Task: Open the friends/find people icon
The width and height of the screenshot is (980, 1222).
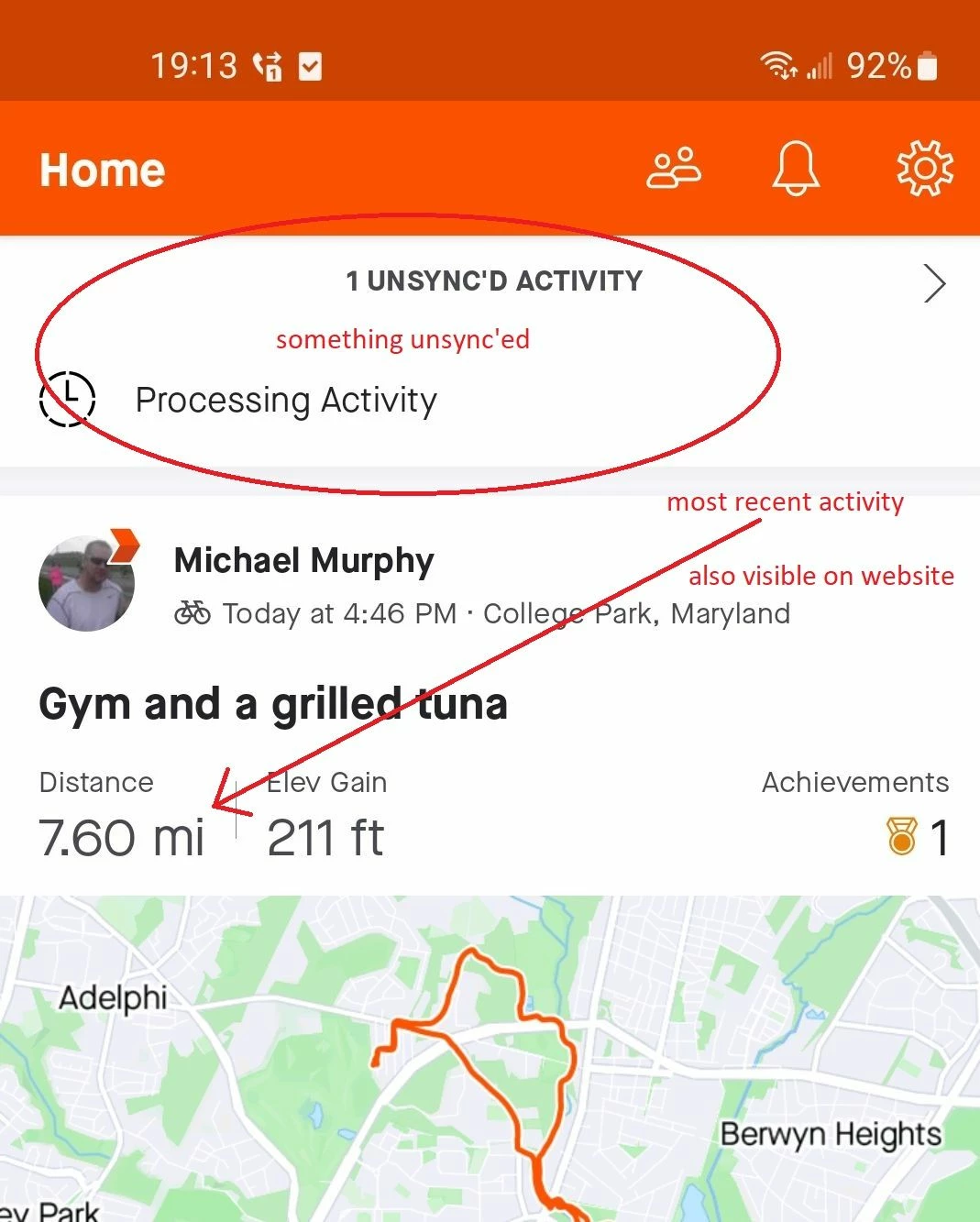Action: 674,169
